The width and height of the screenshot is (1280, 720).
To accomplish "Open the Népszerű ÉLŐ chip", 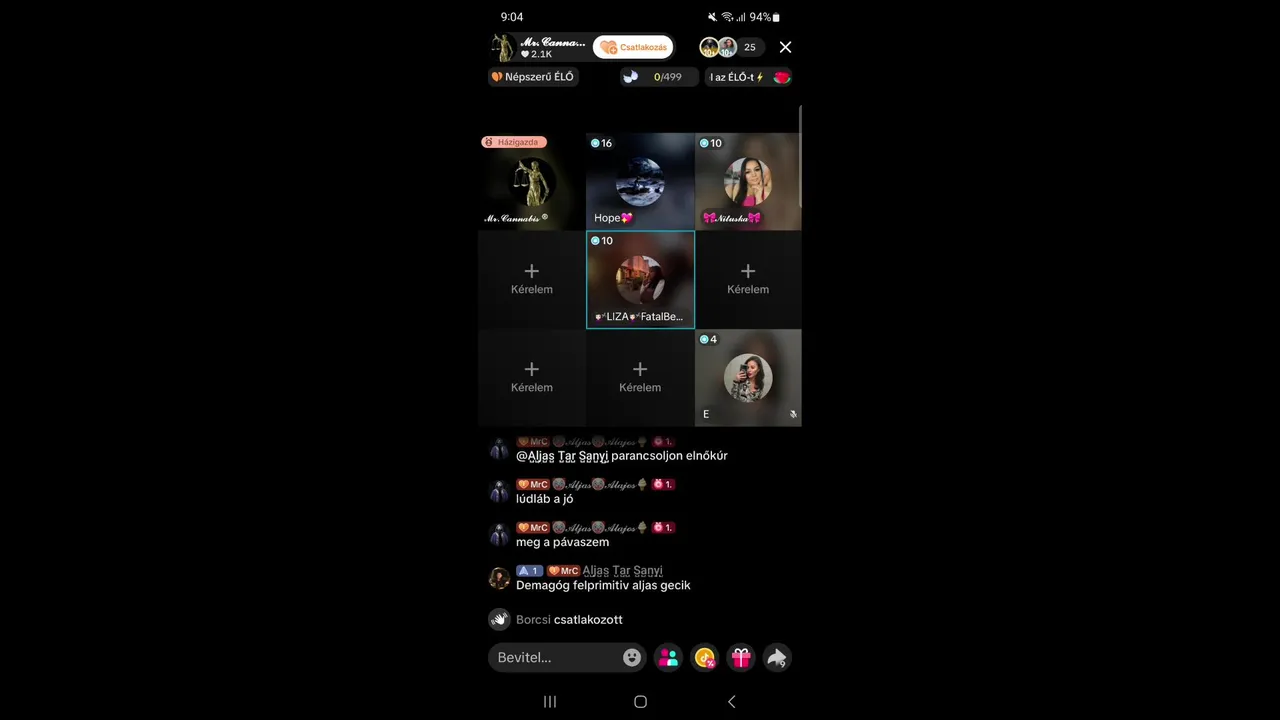I will (x=533, y=77).
